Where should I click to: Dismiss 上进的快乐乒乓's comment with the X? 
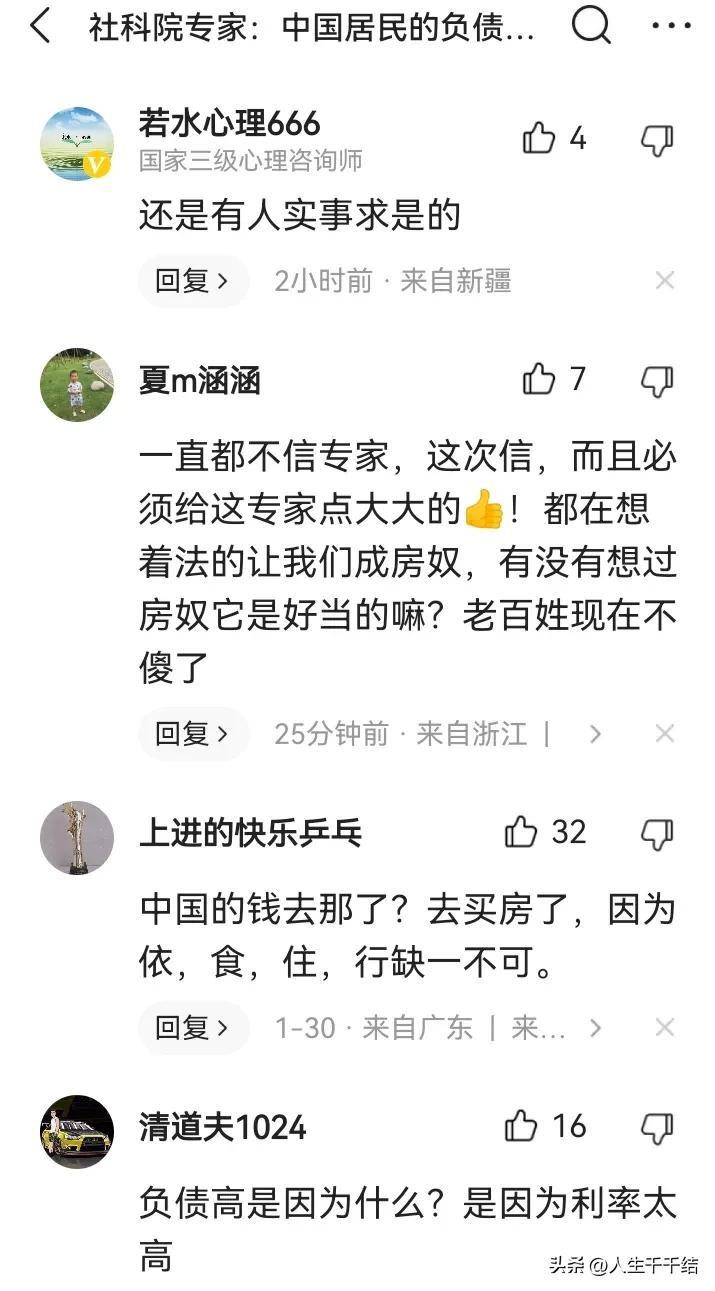pos(665,1027)
